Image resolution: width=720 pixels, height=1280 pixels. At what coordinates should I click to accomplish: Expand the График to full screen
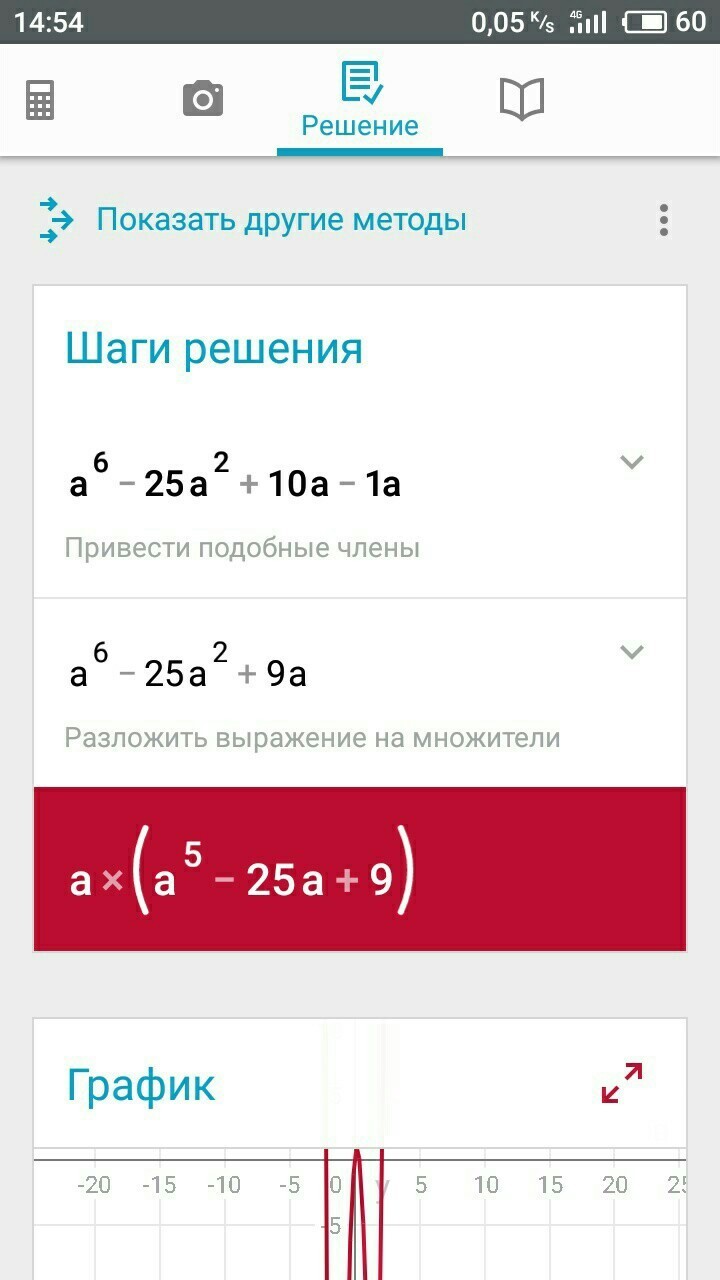pos(622,1083)
